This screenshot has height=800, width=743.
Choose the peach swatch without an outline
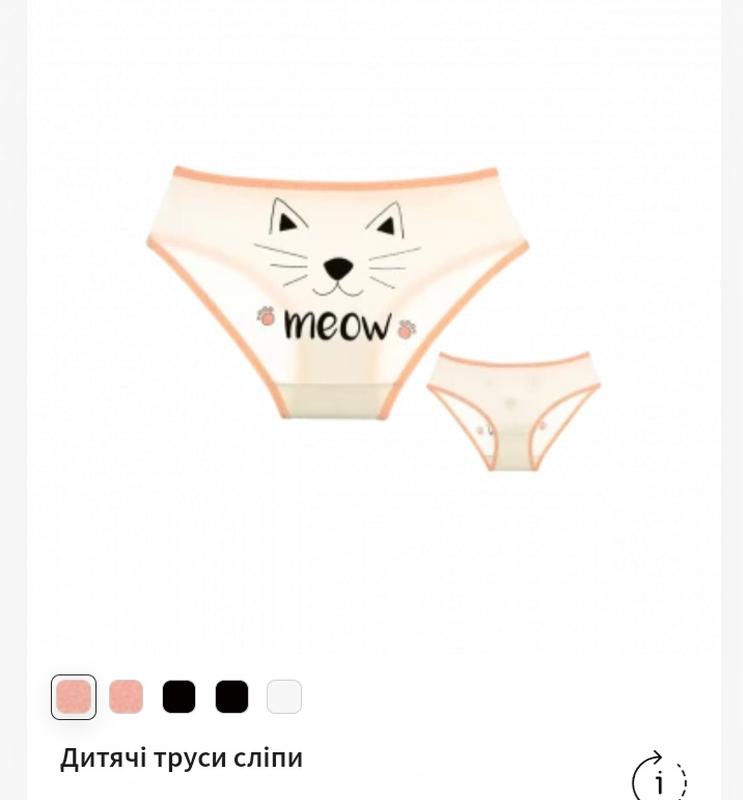(x=126, y=697)
